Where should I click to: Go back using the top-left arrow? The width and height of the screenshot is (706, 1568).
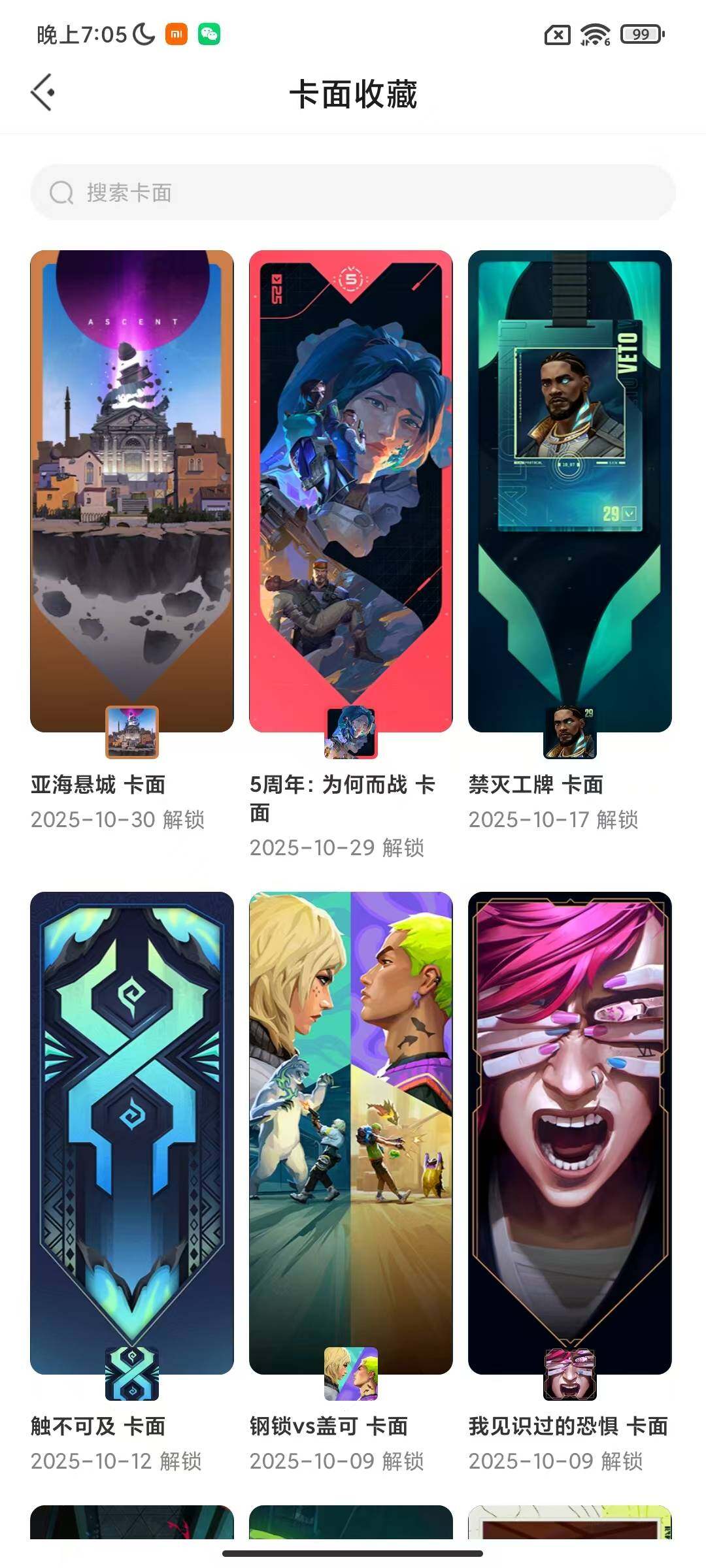click(x=43, y=93)
